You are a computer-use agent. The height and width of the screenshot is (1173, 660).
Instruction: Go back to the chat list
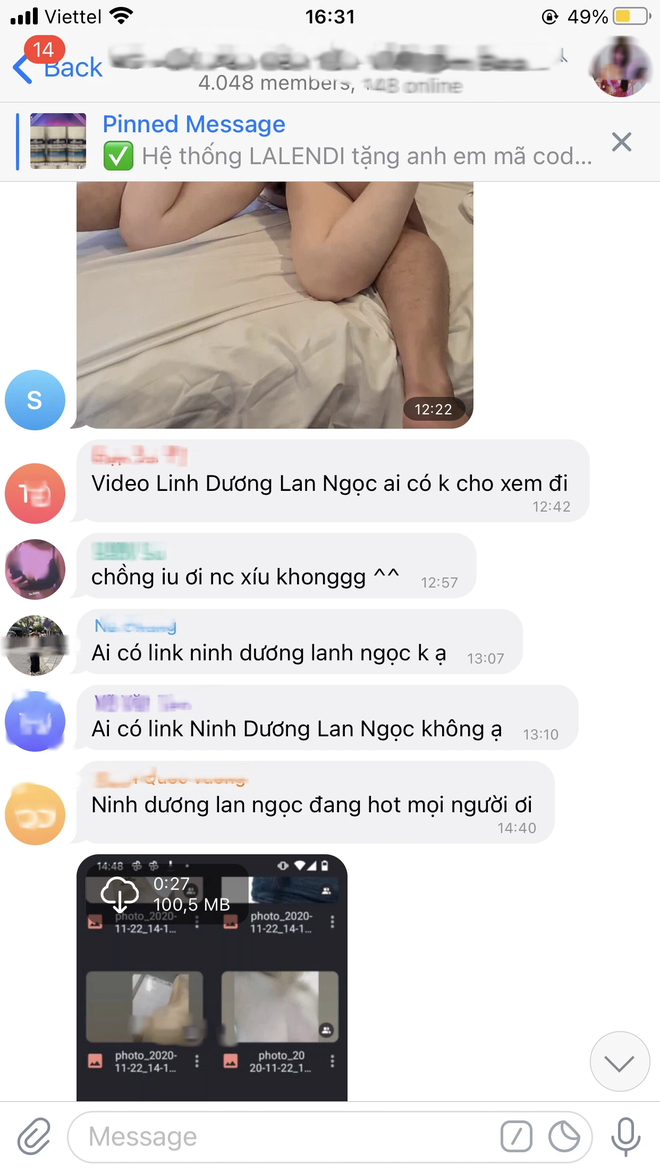58,67
